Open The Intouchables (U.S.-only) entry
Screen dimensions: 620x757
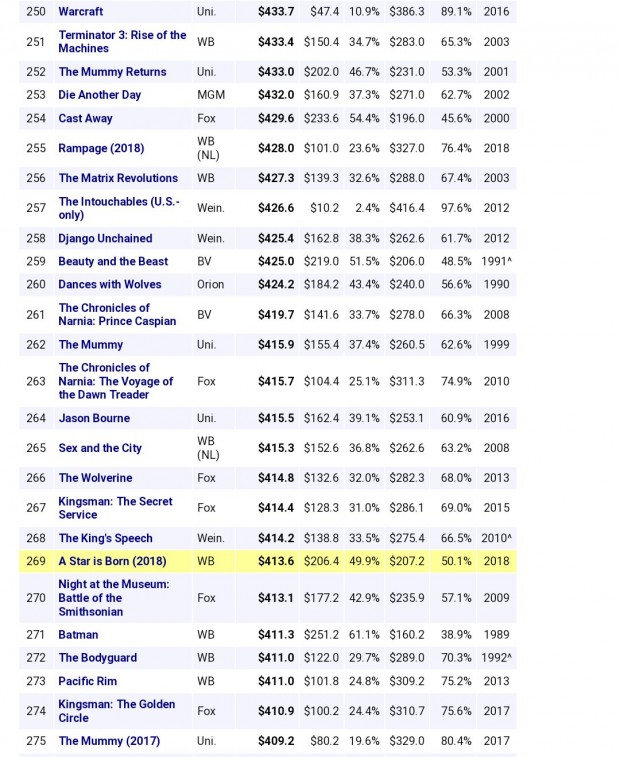[119, 208]
